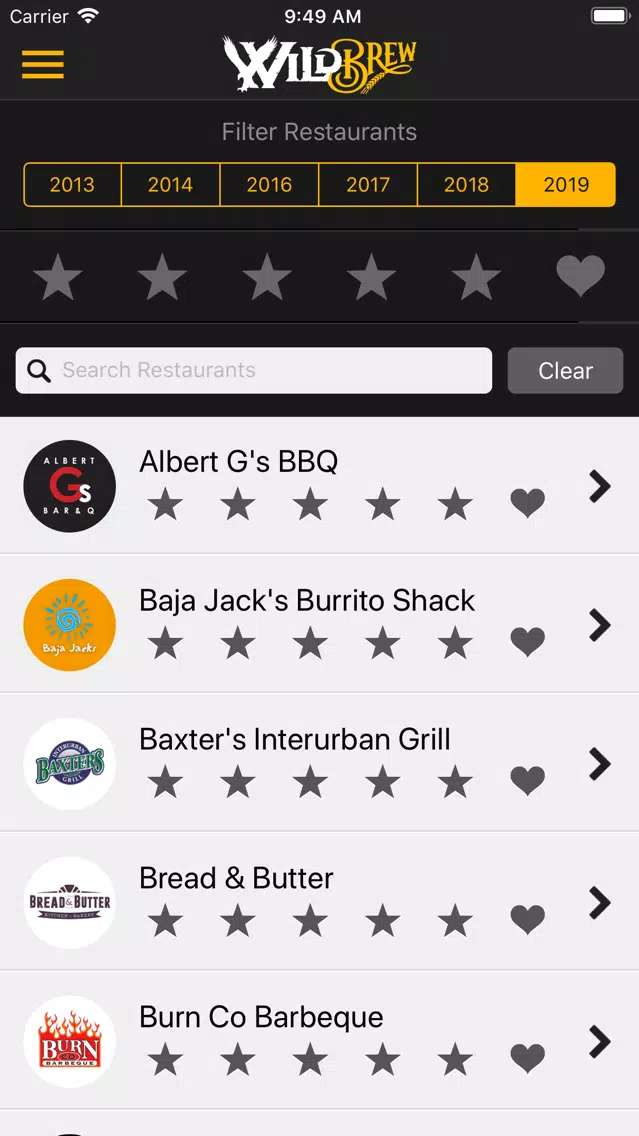639x1136 pixels.
Task: Choose the 2017 year segment
Action: 368,185
